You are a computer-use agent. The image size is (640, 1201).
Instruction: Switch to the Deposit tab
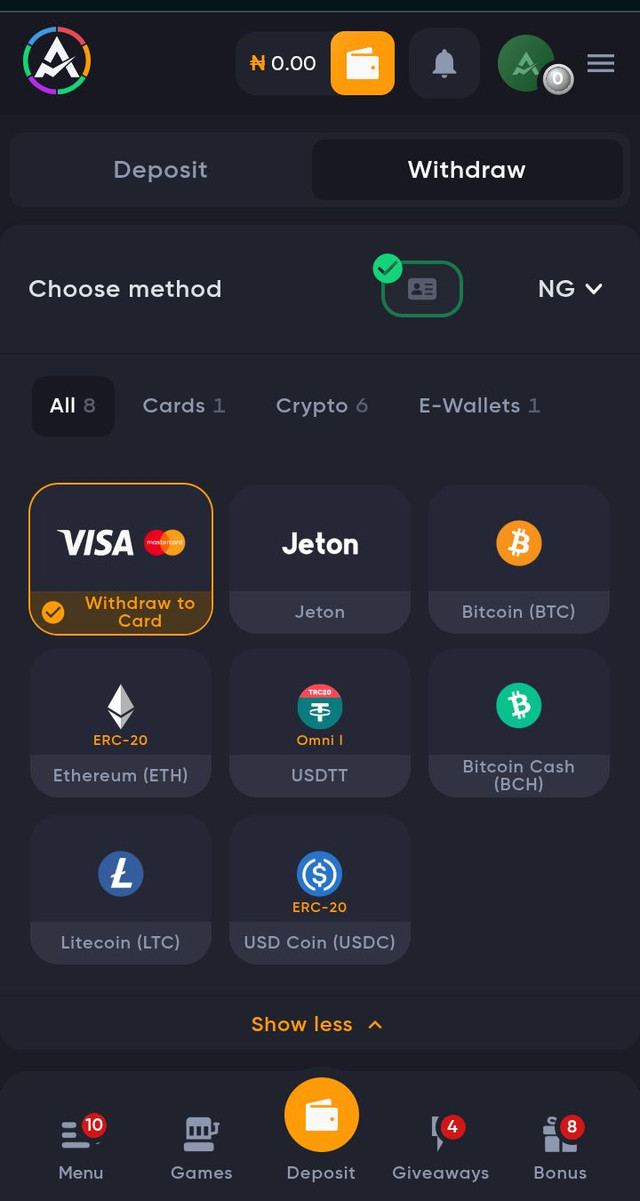click(160, 170)
